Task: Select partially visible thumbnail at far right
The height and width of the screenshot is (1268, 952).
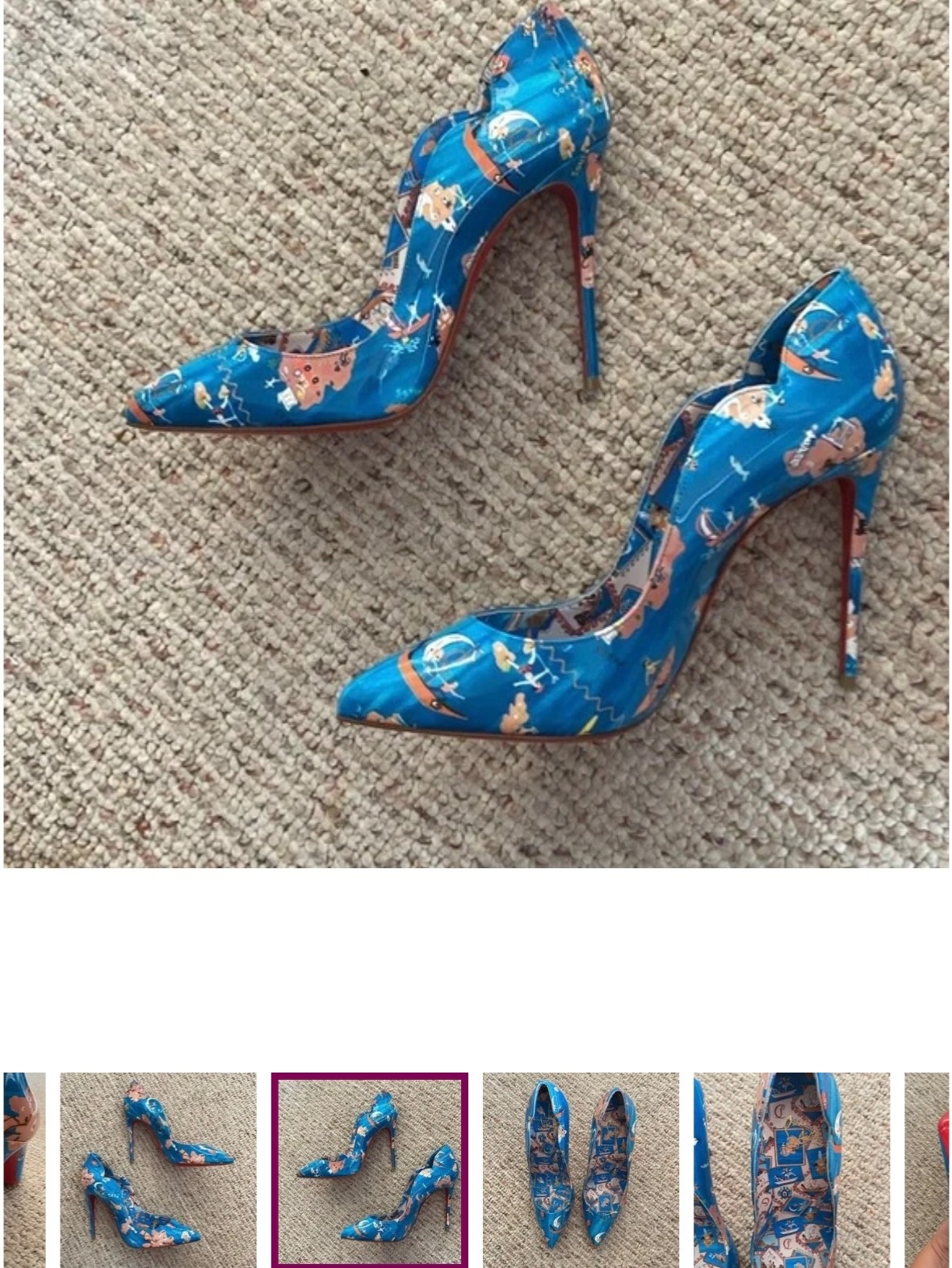Action: pos(928,1169)
